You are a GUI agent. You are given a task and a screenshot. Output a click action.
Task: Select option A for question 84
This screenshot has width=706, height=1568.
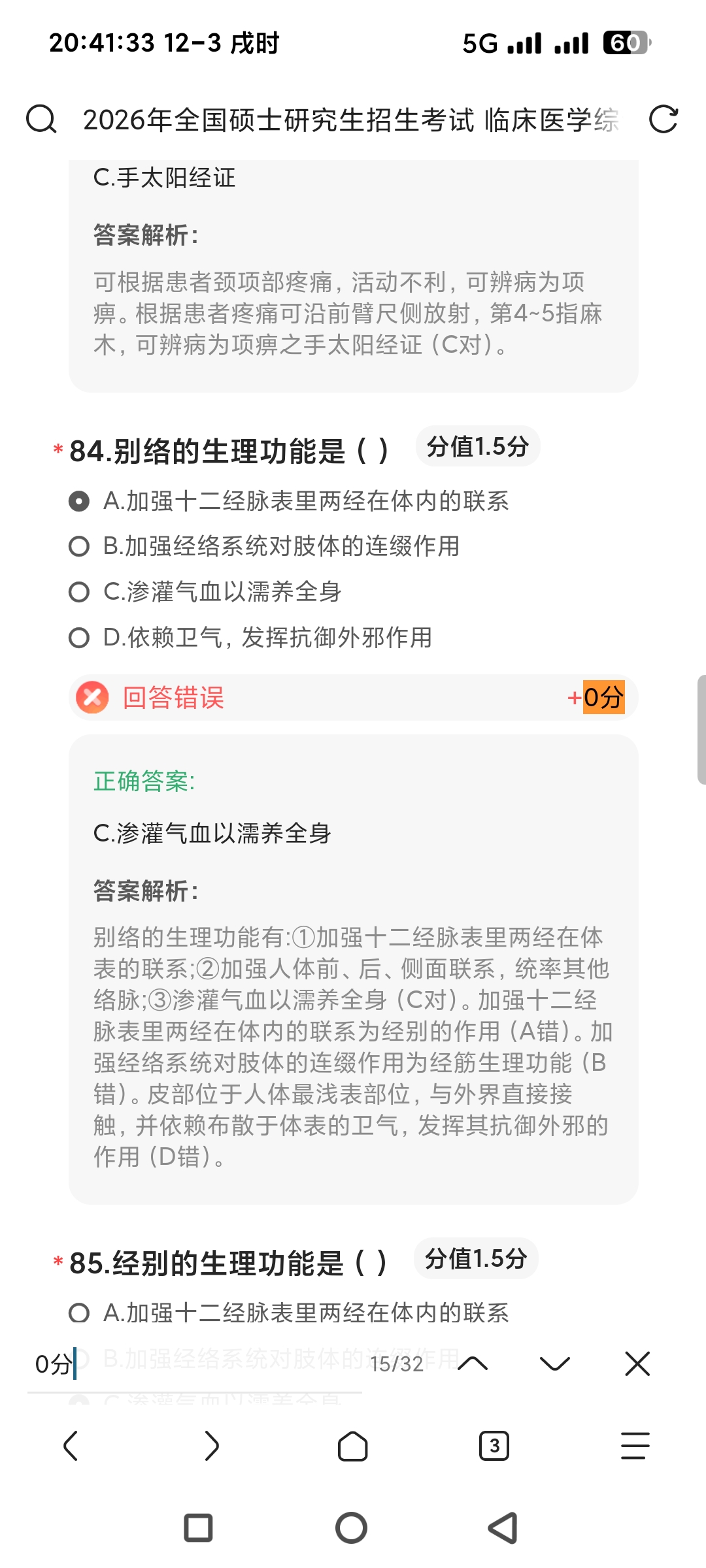click(79, 501)
